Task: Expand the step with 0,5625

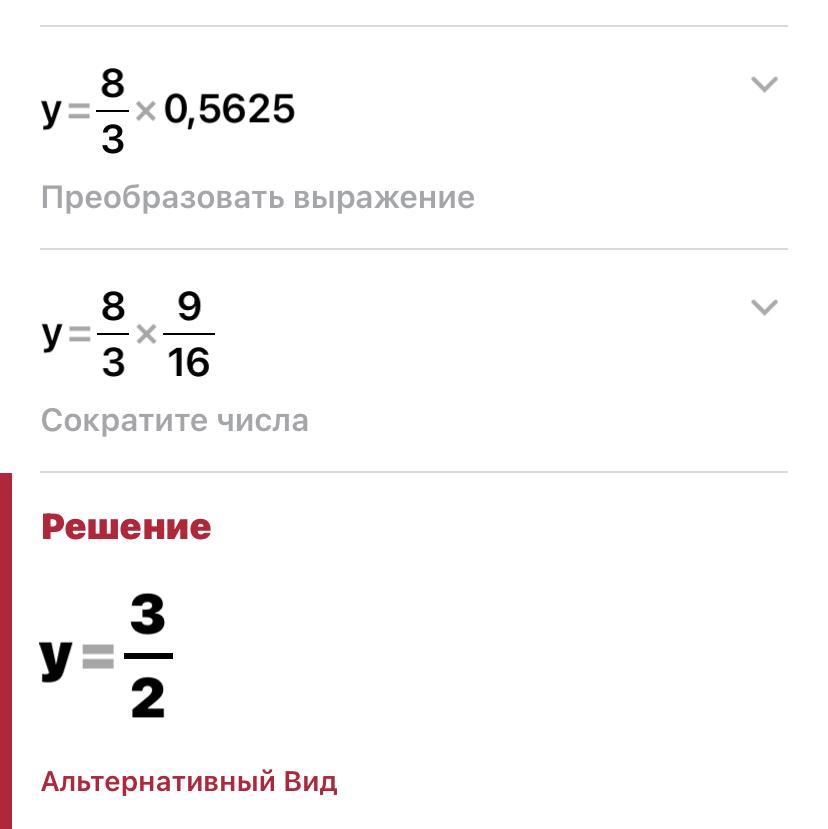Action: [764, 84]
